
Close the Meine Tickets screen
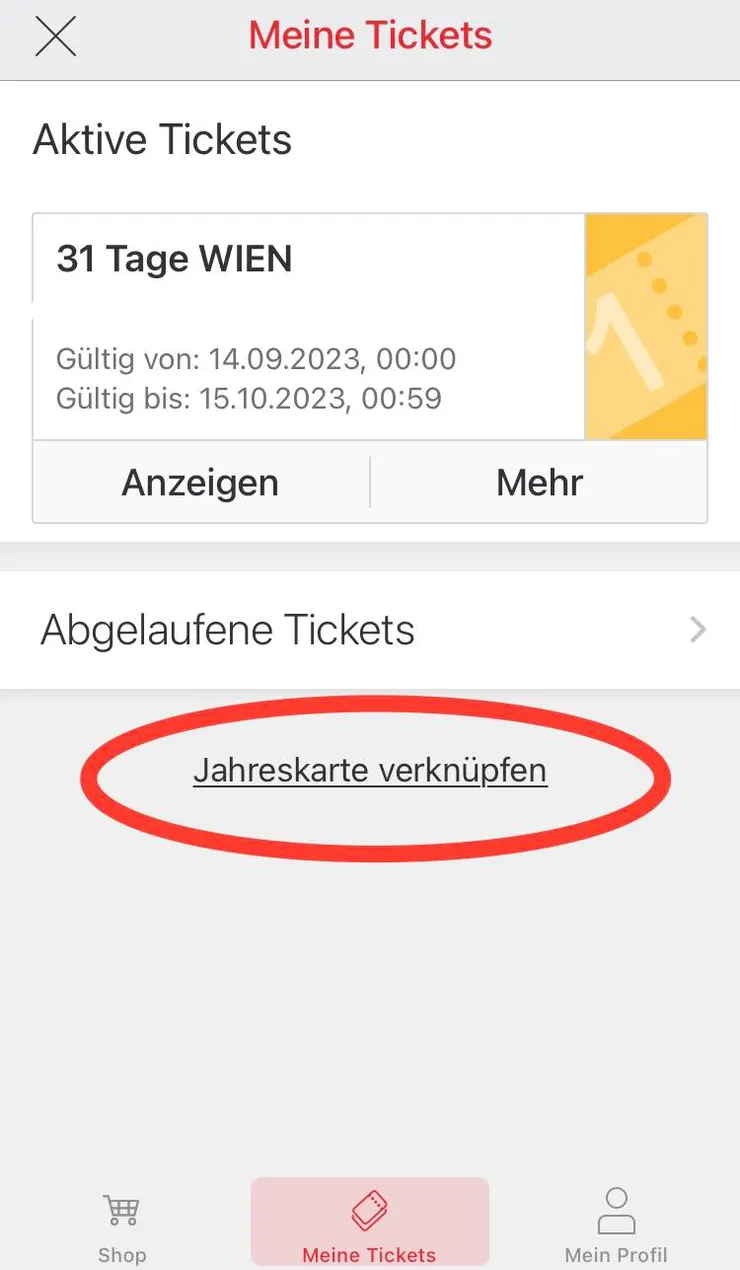click(x=55, y=37)
